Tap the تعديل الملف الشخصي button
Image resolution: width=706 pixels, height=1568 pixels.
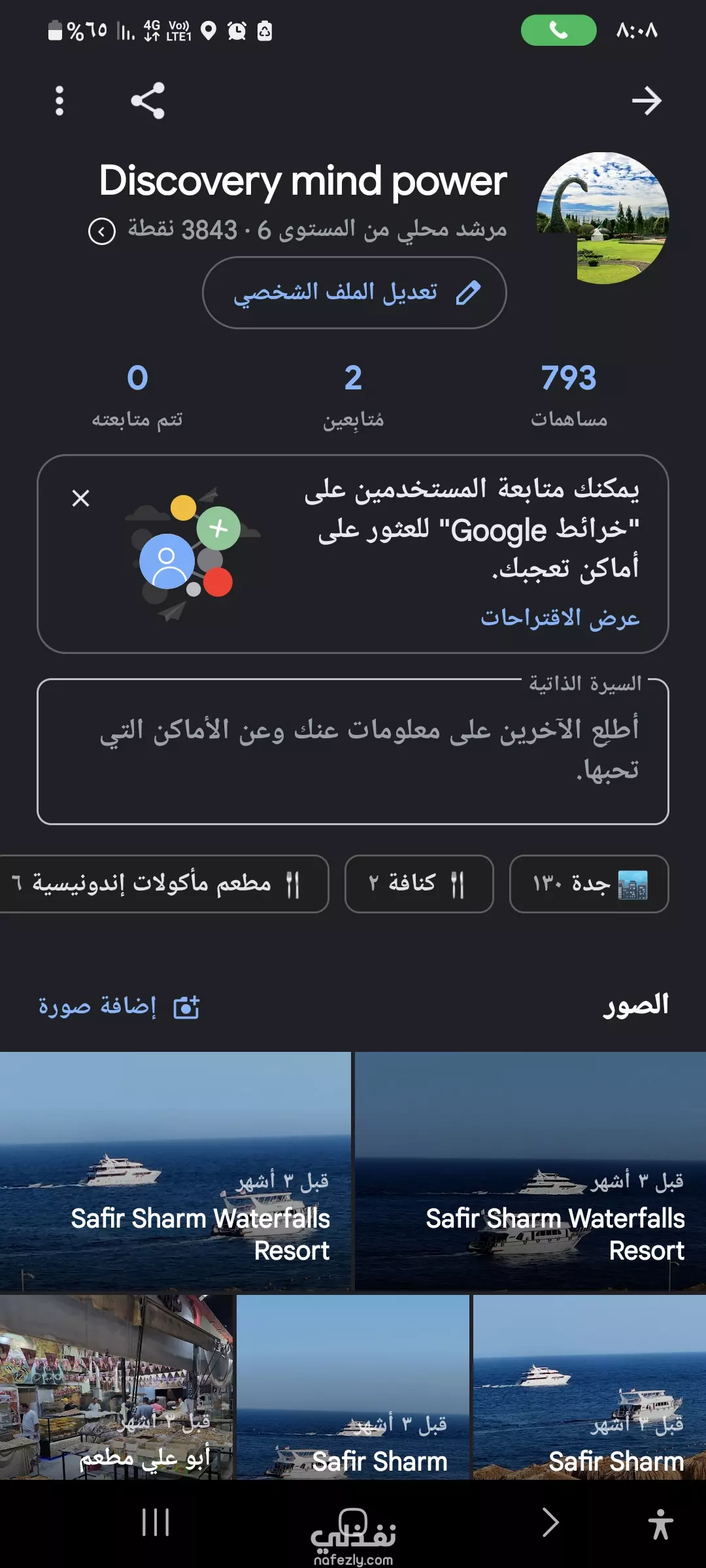(354, 293)
